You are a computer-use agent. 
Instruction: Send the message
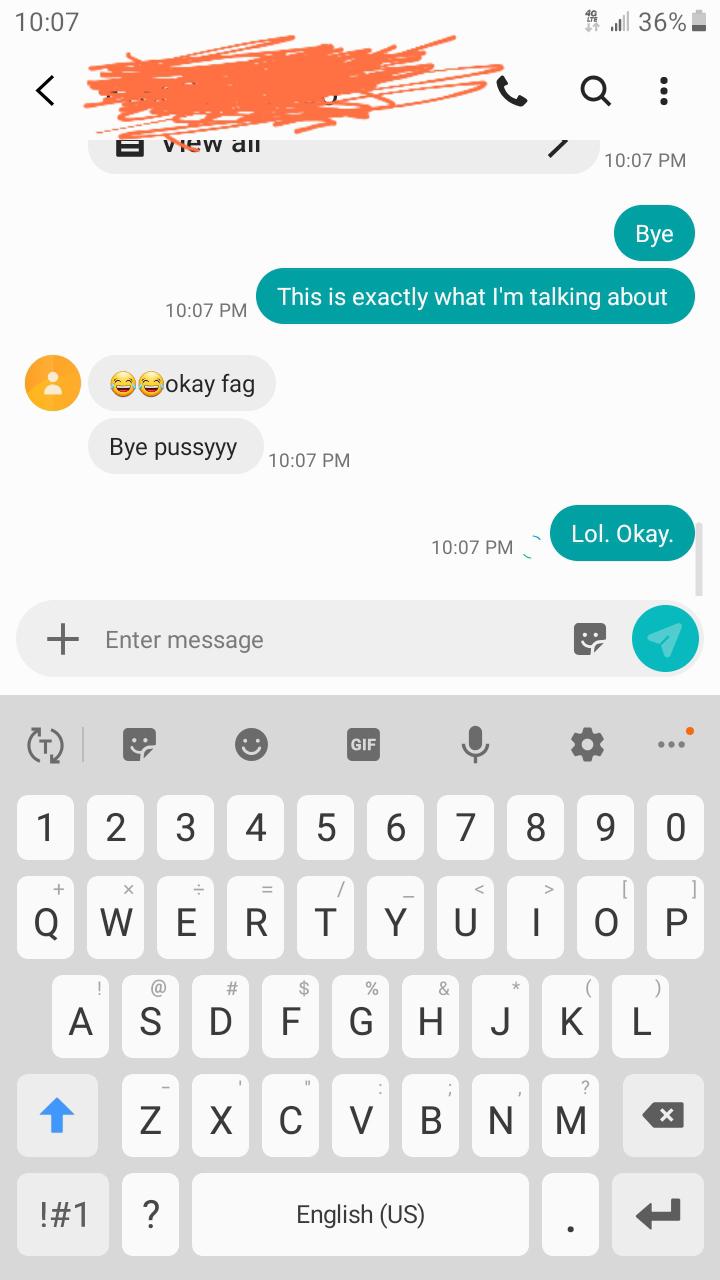(665, 639)
